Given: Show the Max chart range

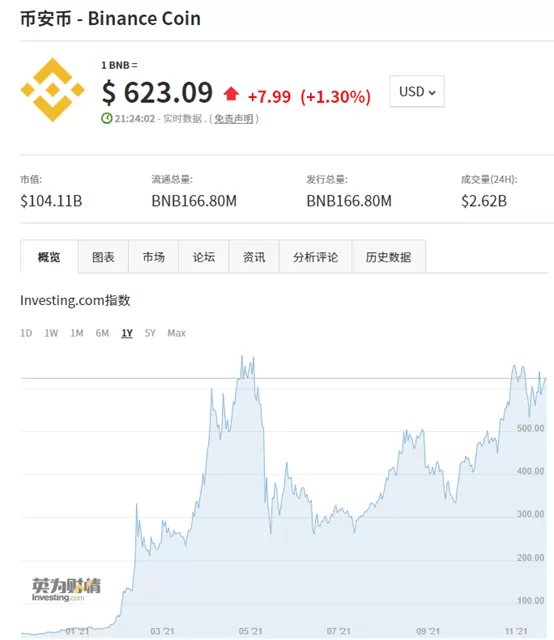Looking at the screenshot, I should click(176, 333).
